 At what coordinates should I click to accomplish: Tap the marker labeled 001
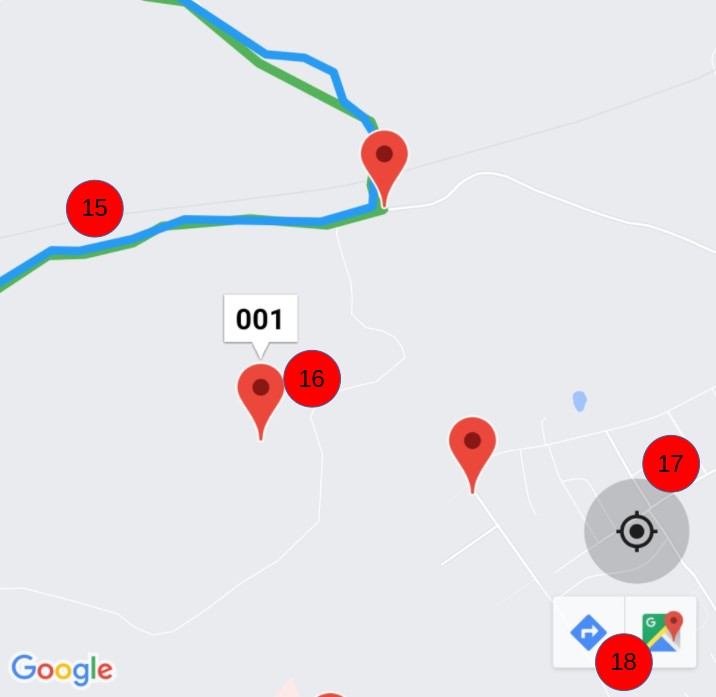coord(260,396)
